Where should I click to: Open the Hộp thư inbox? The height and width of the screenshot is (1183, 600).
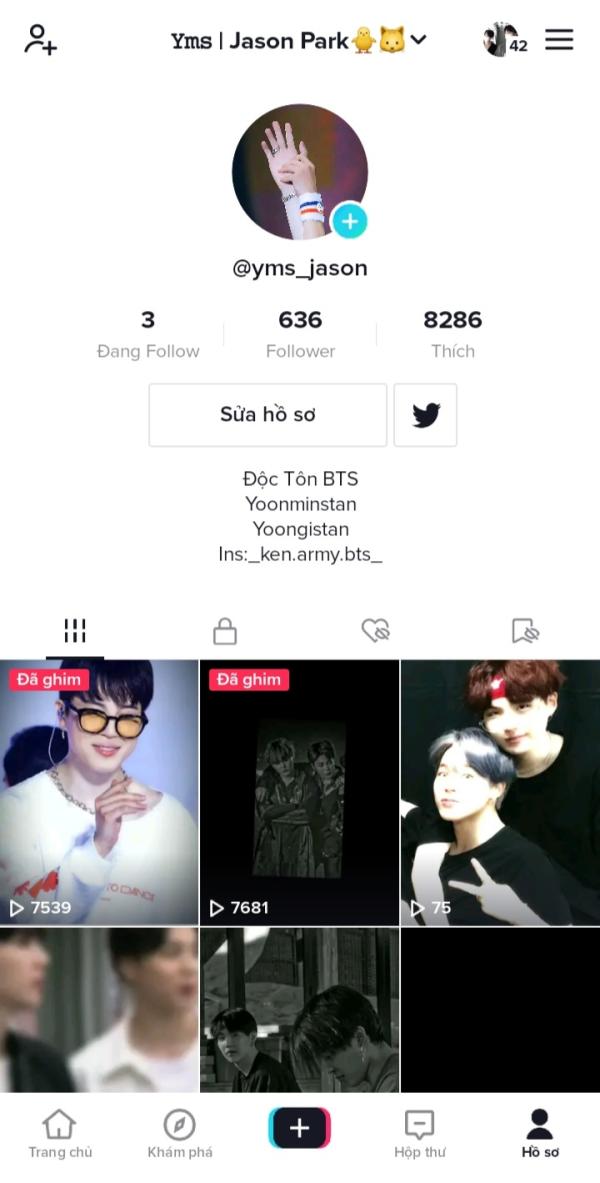[x=419, y=1135]
